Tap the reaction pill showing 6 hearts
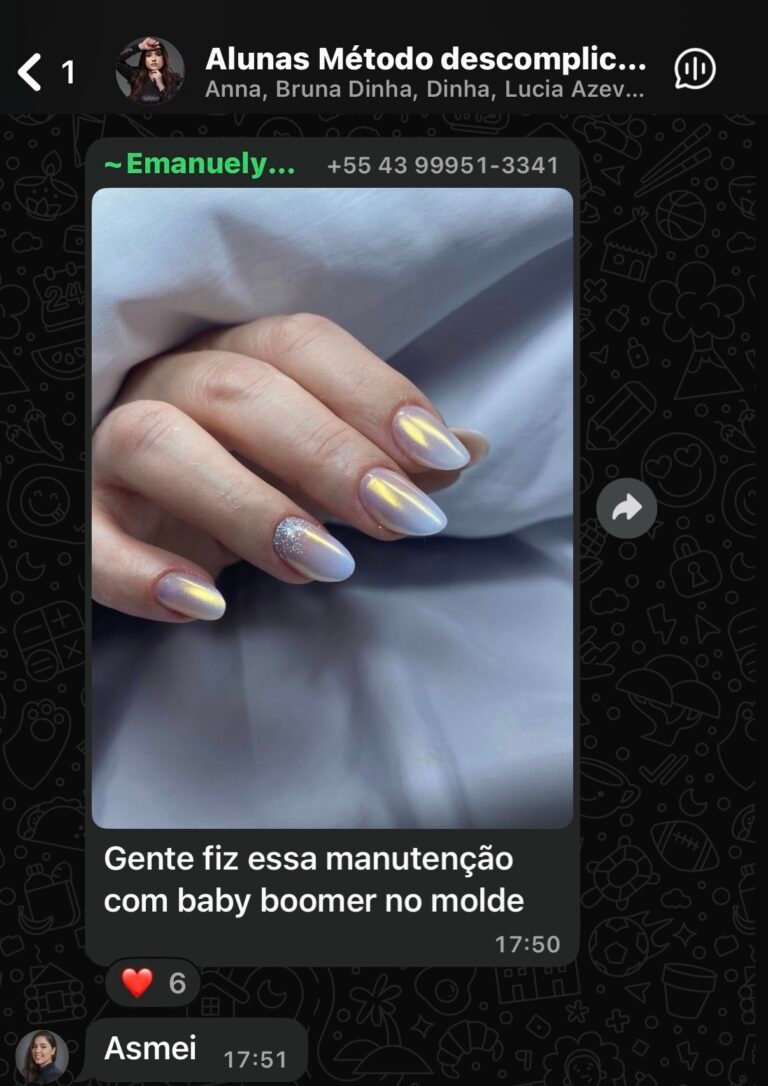Image resolution: width=768 pixels, height=1086 pixels. point(150,982)
